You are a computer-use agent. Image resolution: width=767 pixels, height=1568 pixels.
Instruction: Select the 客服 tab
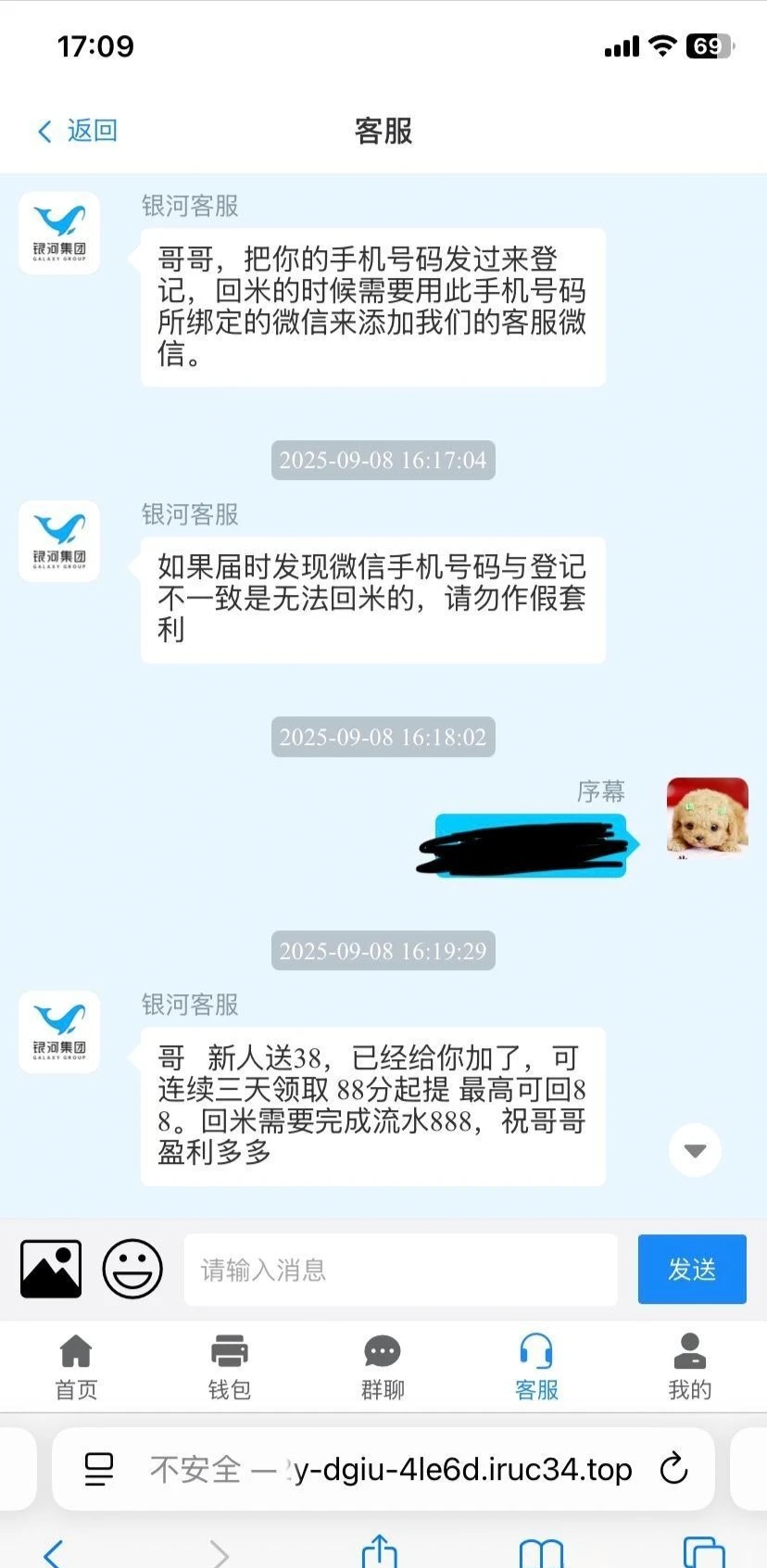coord(536,1366)
